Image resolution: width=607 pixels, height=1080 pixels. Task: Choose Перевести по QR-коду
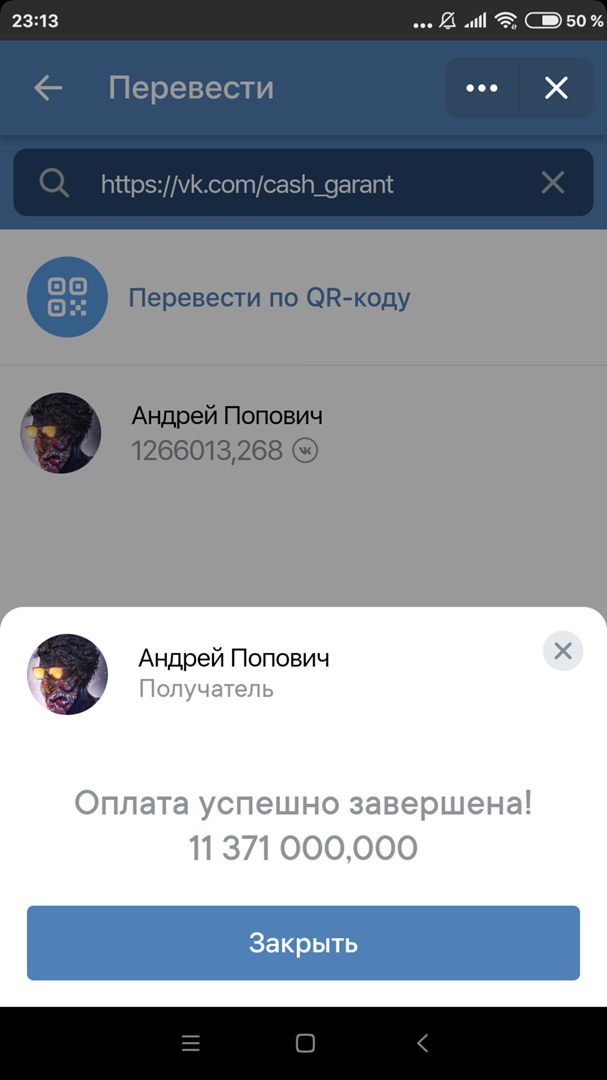(x=269, y=298)
